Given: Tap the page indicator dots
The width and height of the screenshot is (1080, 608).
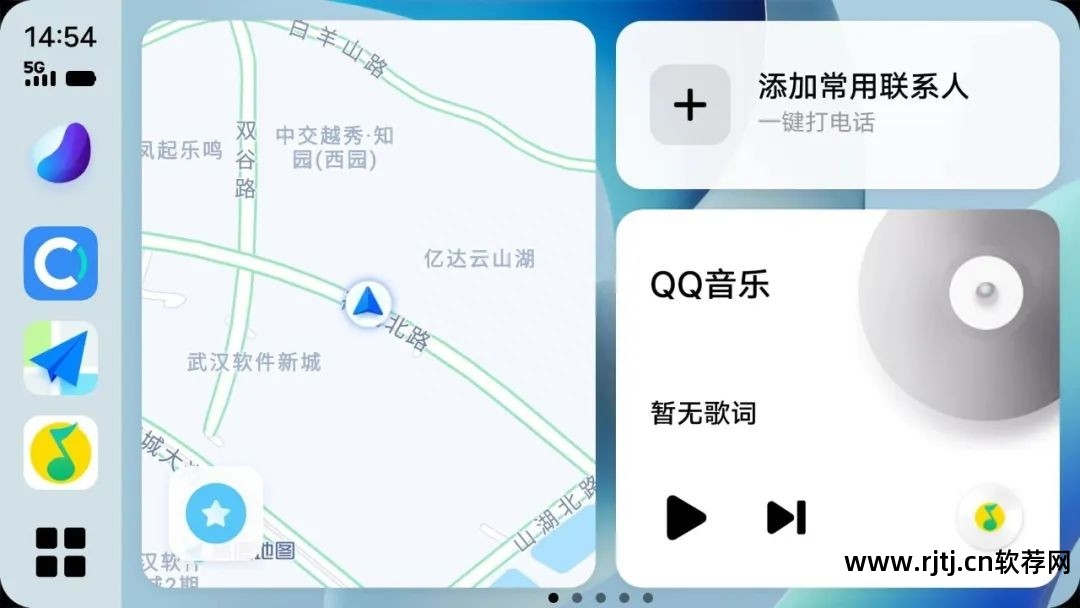Looking at the screenshot, I should 600,598.
